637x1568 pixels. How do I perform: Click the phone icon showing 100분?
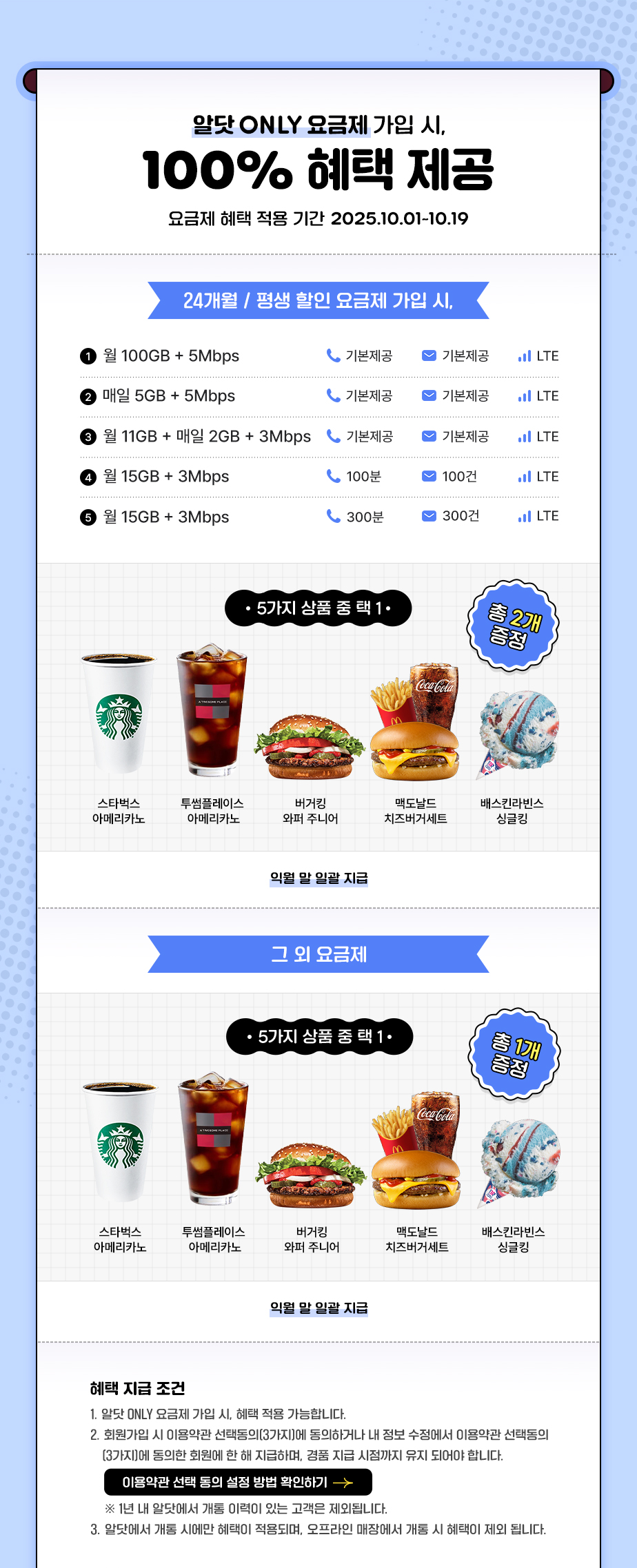coord(333,476)
